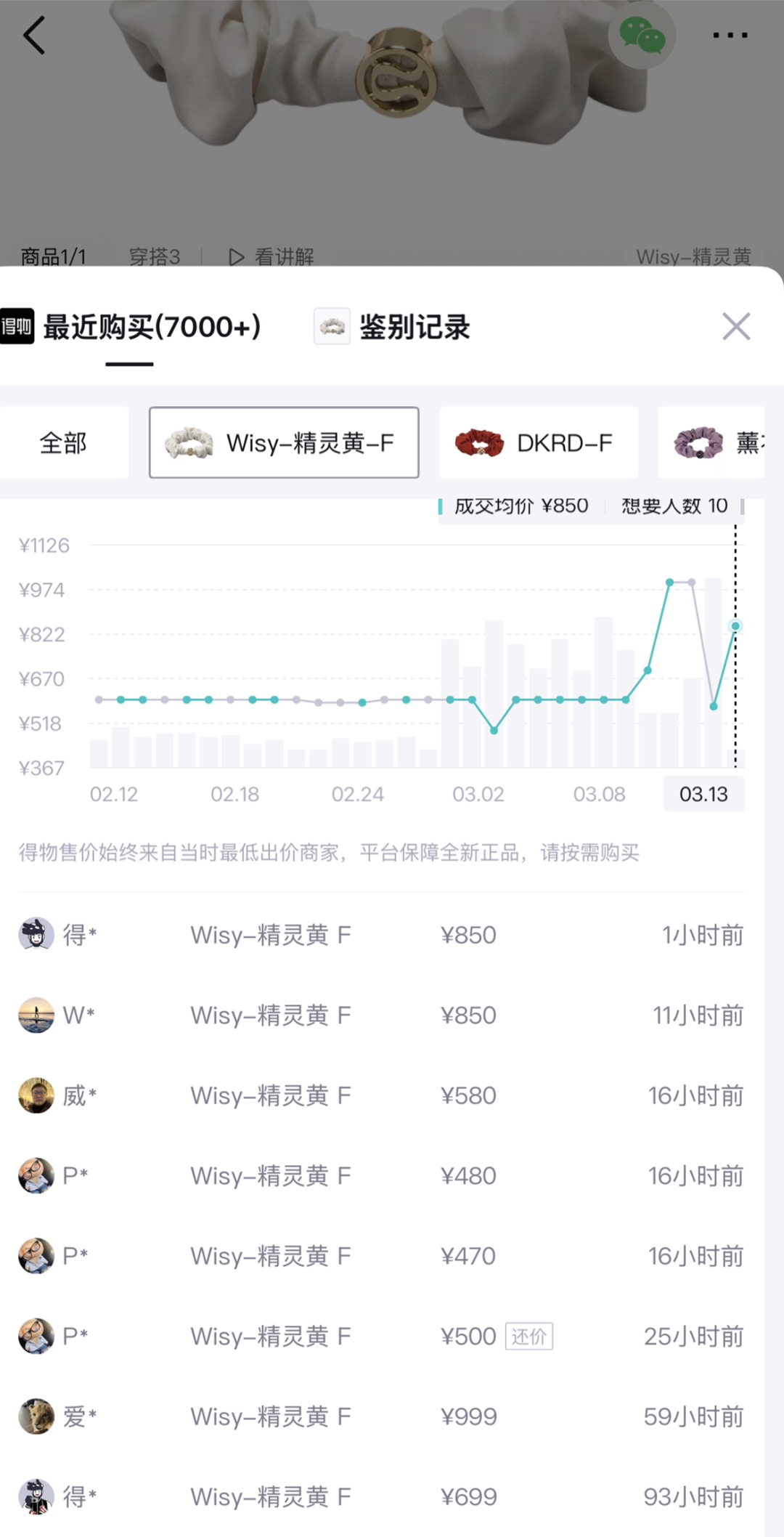Tap the 03.13 date on the chart
The height and width of the screenshot is (1537, 784).
point(703,794)
